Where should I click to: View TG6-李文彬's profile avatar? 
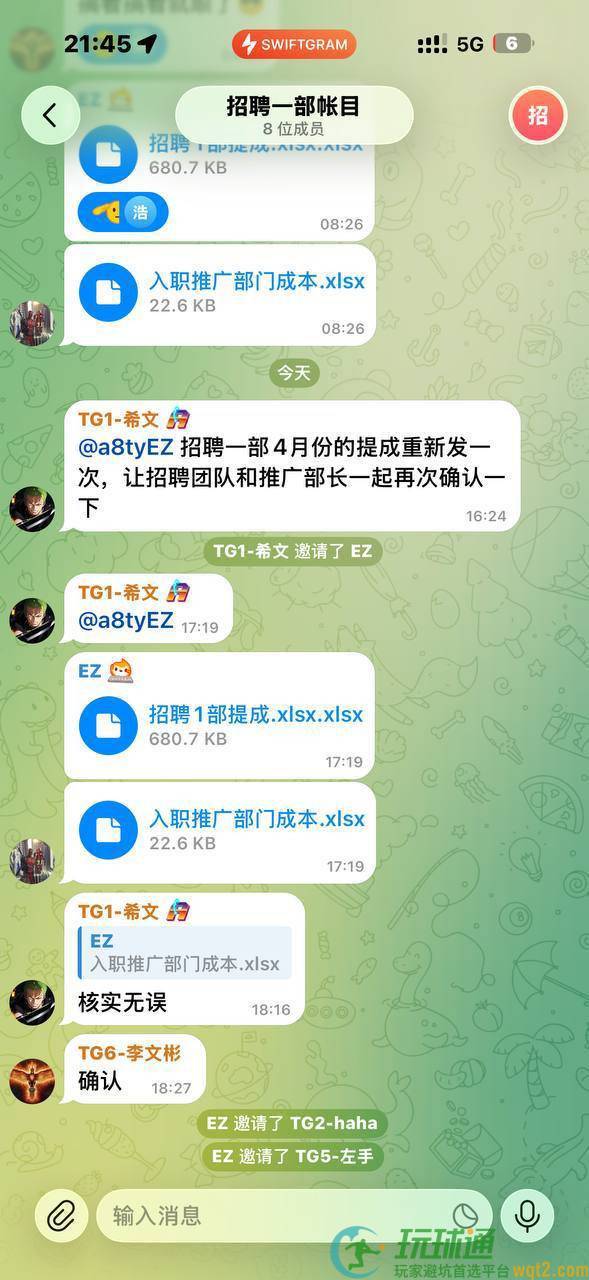click(32, 1081)
